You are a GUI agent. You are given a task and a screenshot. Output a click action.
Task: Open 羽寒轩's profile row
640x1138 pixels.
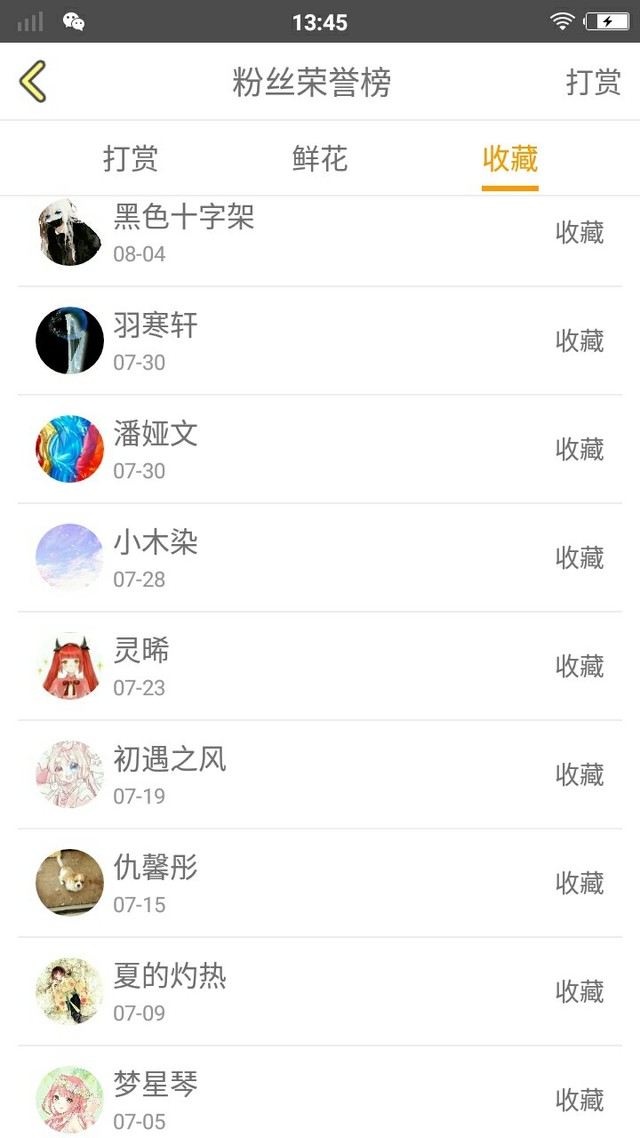click(x=320, y=341)
